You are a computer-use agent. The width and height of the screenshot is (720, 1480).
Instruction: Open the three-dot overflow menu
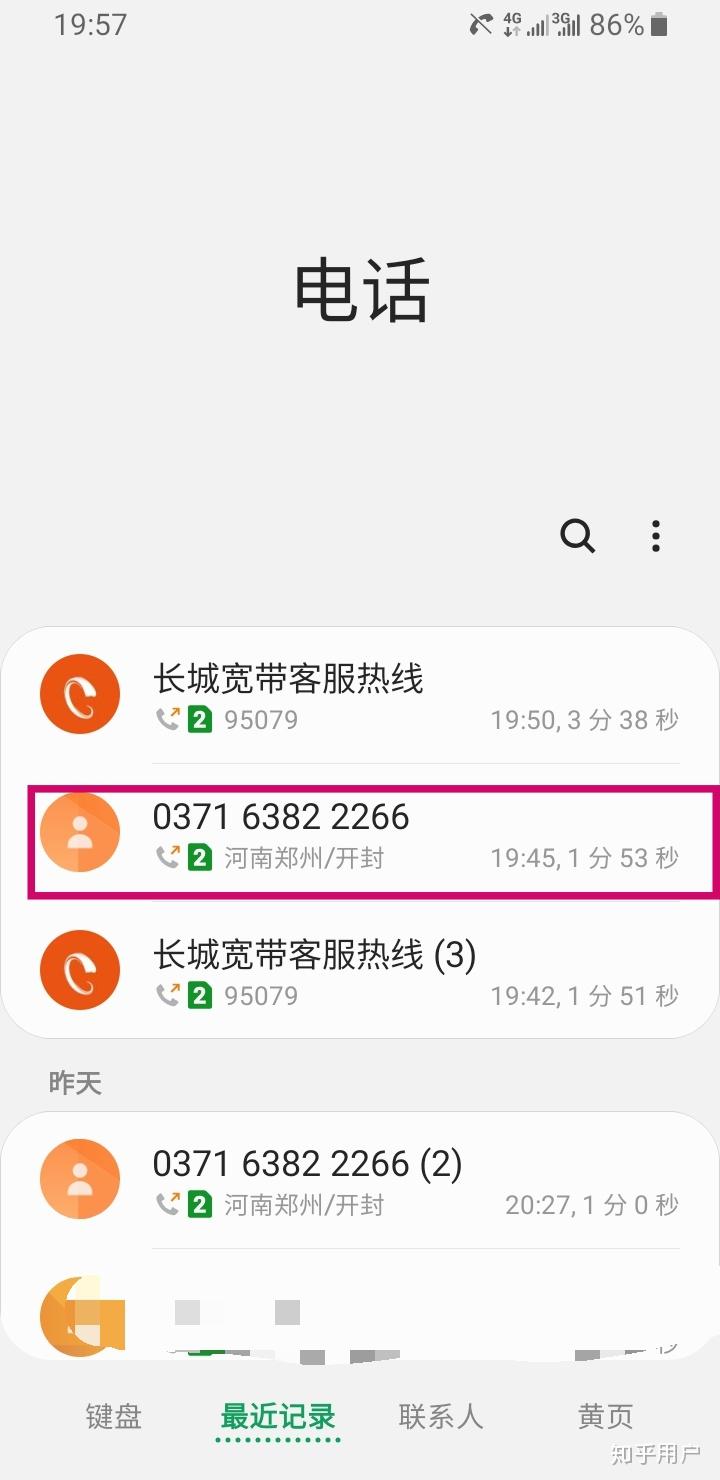pos(655,536)
